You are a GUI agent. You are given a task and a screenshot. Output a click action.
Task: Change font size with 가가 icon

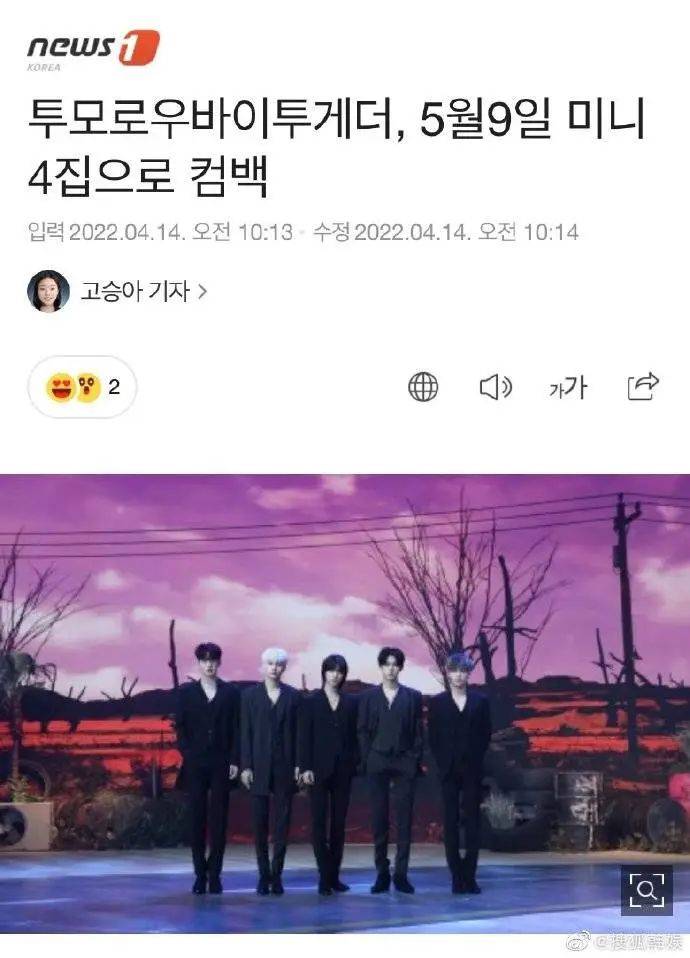coord(568,387)
